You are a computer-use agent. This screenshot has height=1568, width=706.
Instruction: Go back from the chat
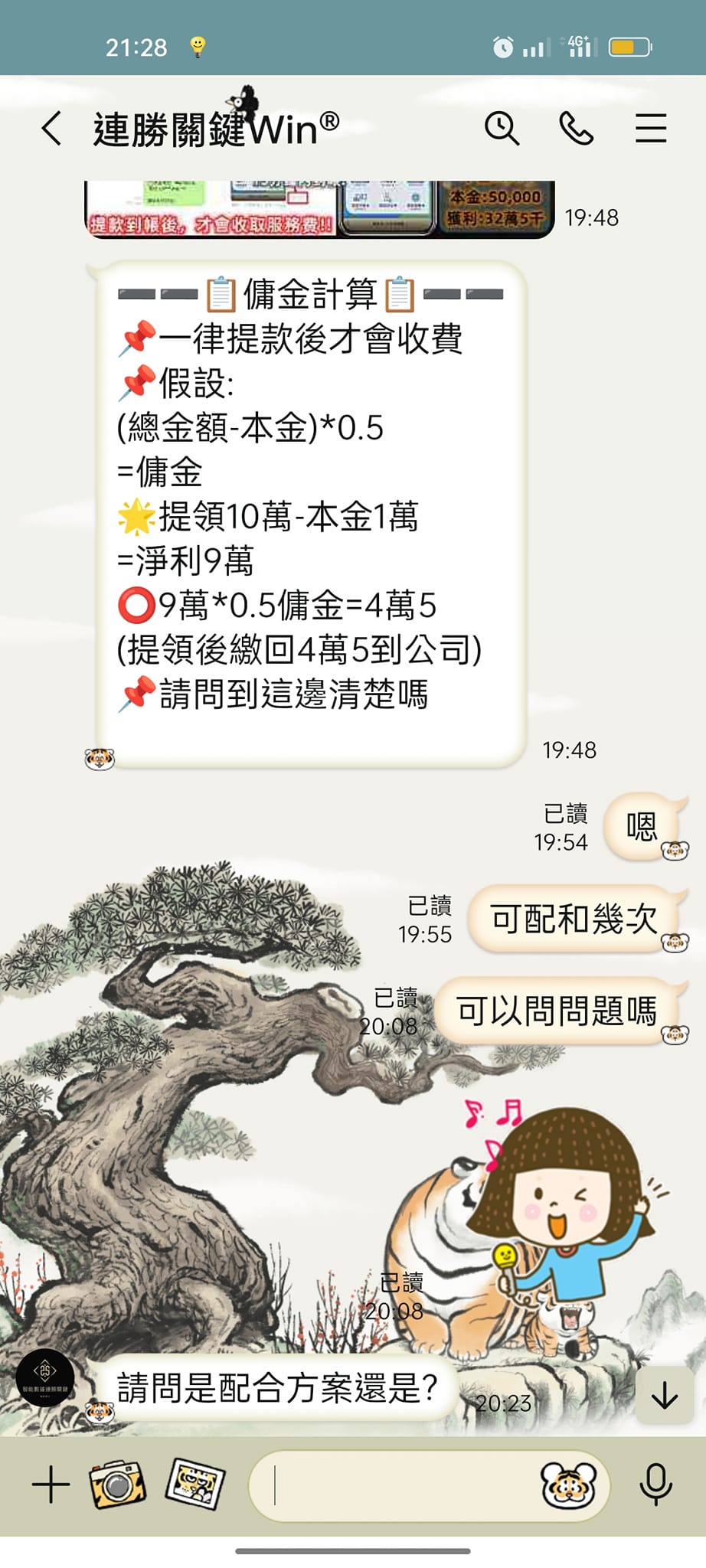click(52, 128)
